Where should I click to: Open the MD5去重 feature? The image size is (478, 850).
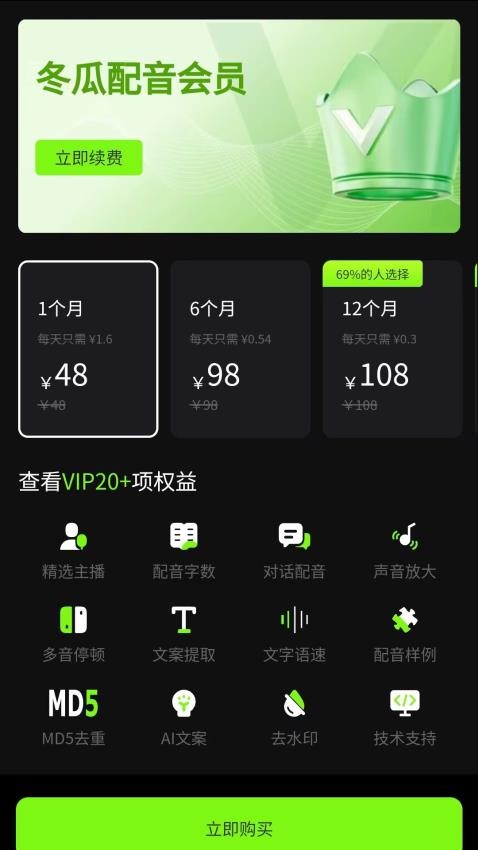pyautogui.click(x=73, y=718)
